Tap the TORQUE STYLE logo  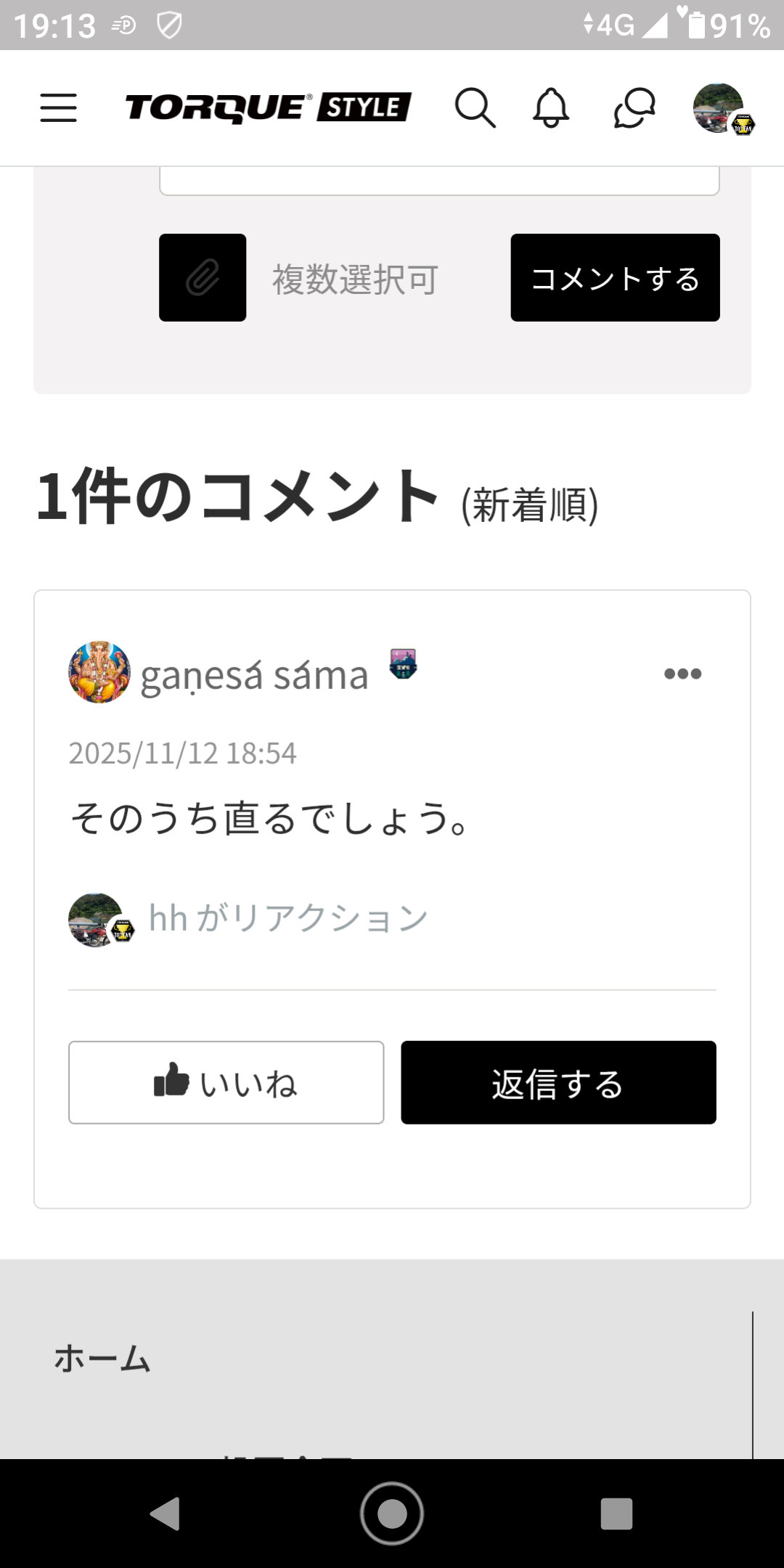point(268,107)
